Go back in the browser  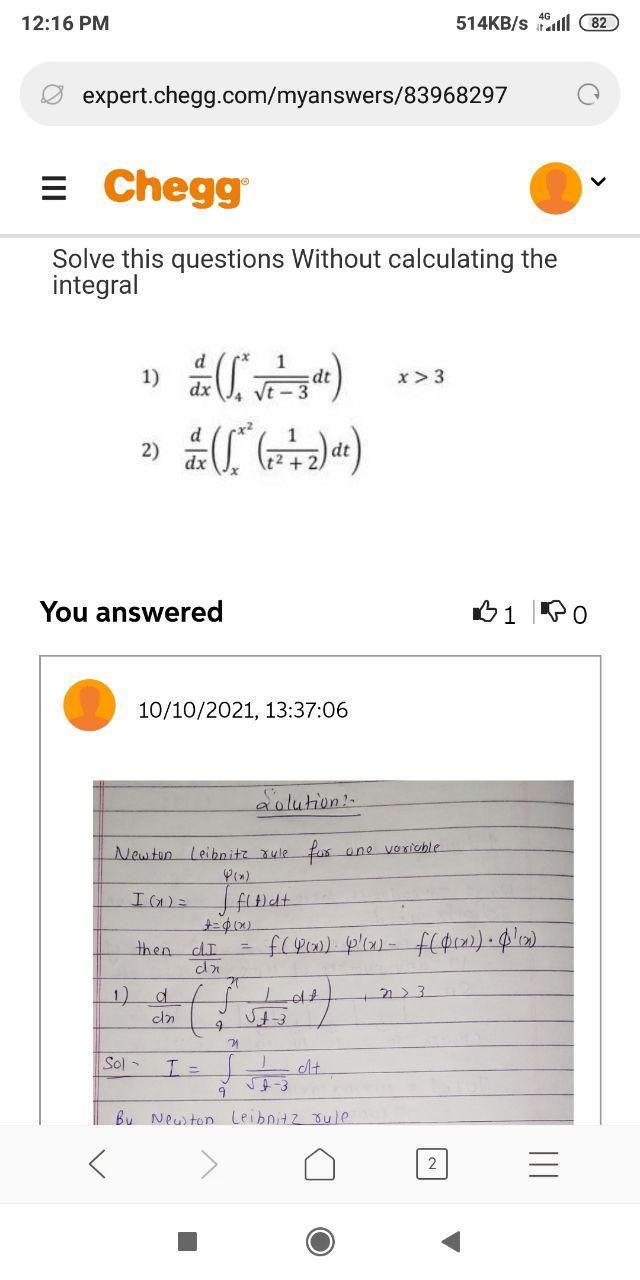pyautogui.click(x=96, y=1163)
